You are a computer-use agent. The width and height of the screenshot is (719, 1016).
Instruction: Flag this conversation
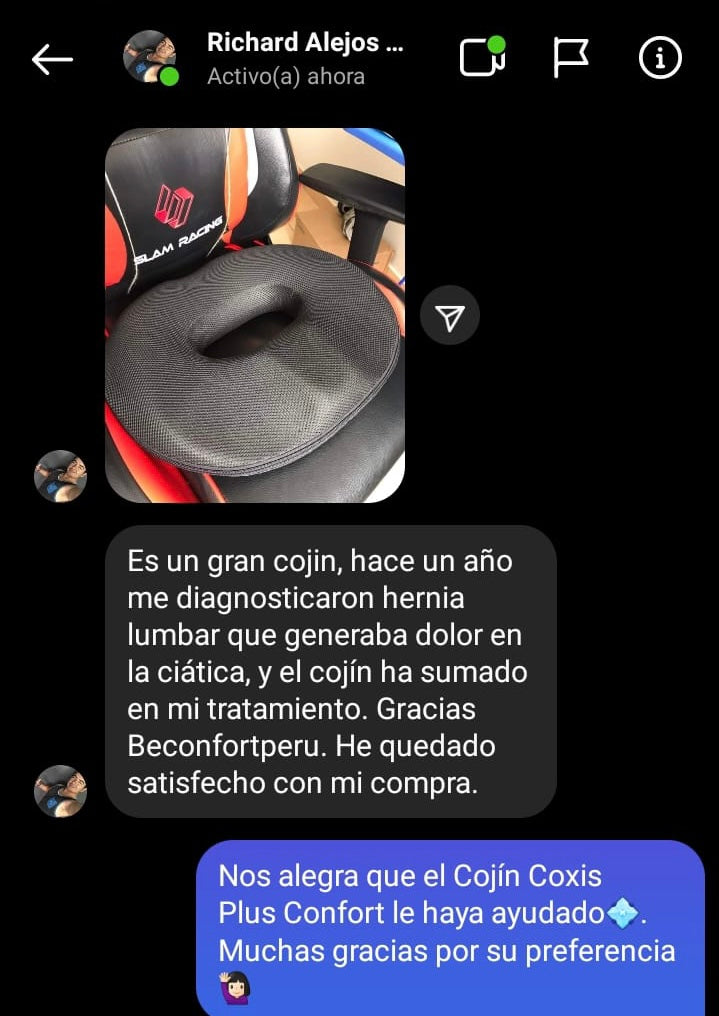[x=571, y=59]
